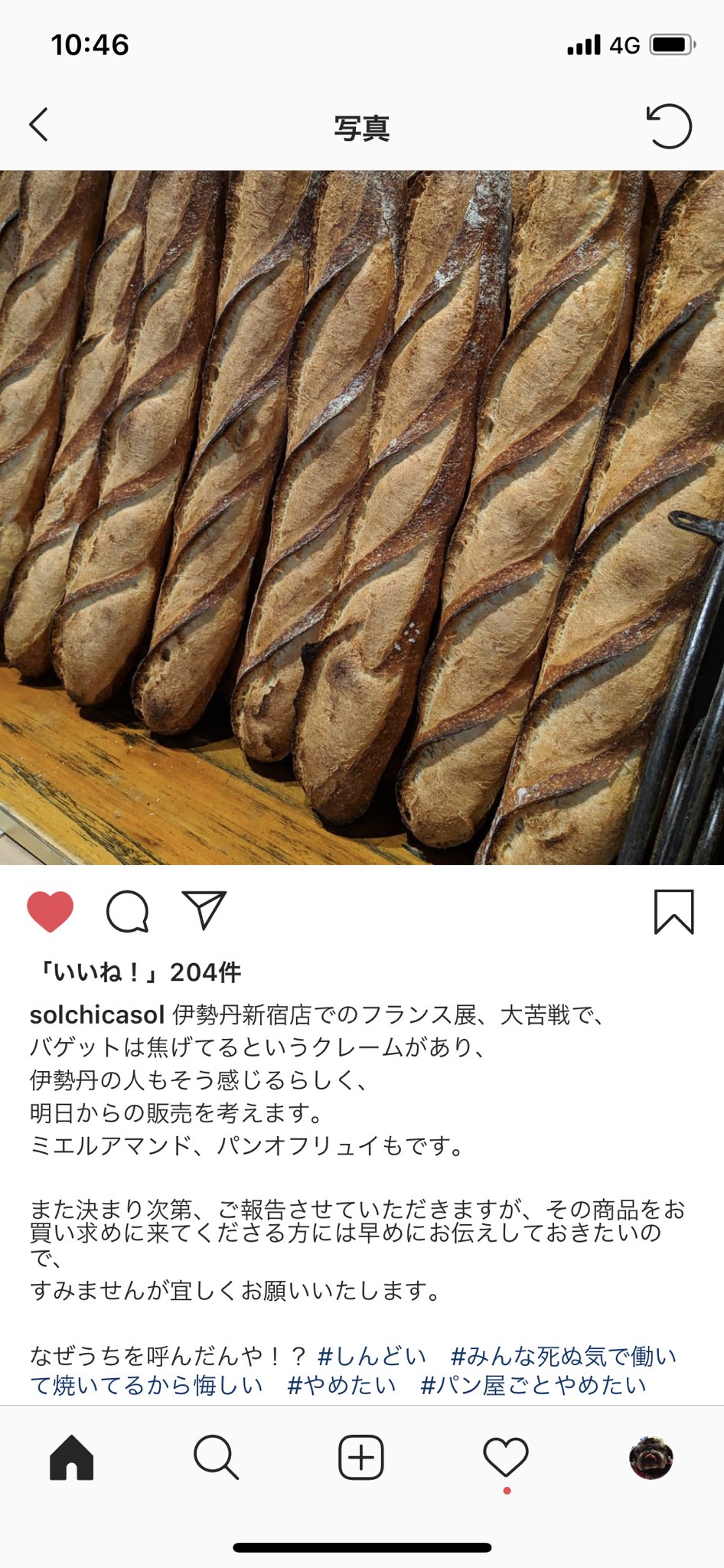724x1568 pixels.
Task: Open hashtag #しんどい
Action: tap(372, 1357)
